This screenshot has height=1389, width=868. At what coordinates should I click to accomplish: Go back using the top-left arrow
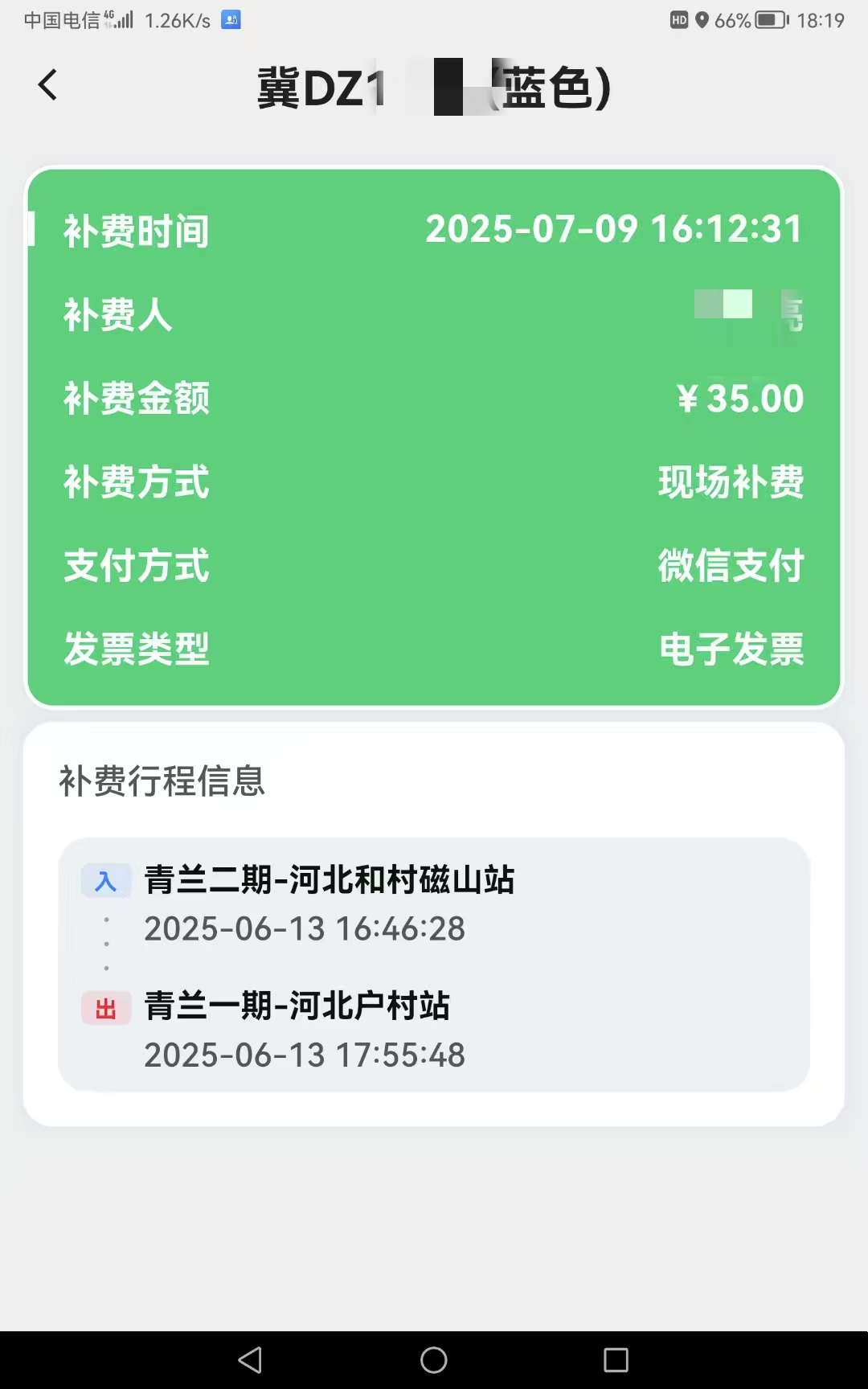48,85
